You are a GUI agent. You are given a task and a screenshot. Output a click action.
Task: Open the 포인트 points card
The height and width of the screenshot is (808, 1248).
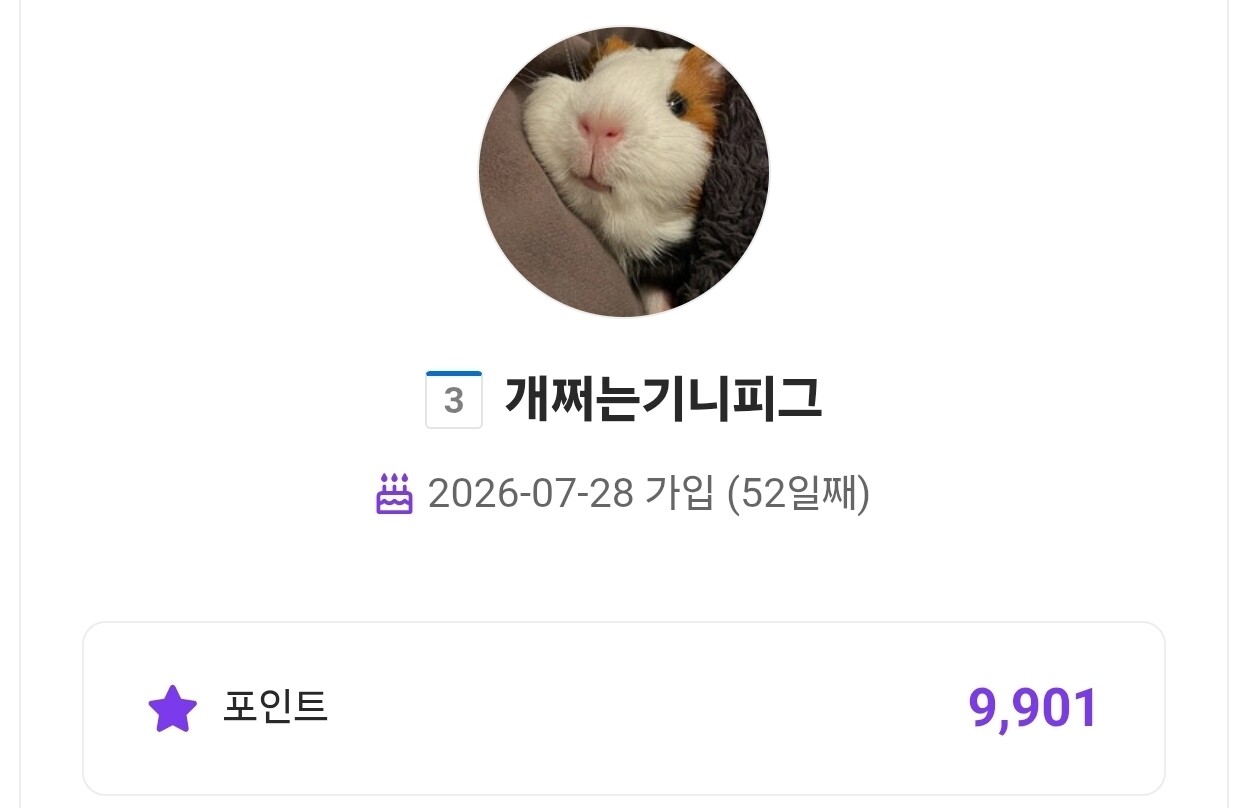pyautogui.click(x=624, y=708)
